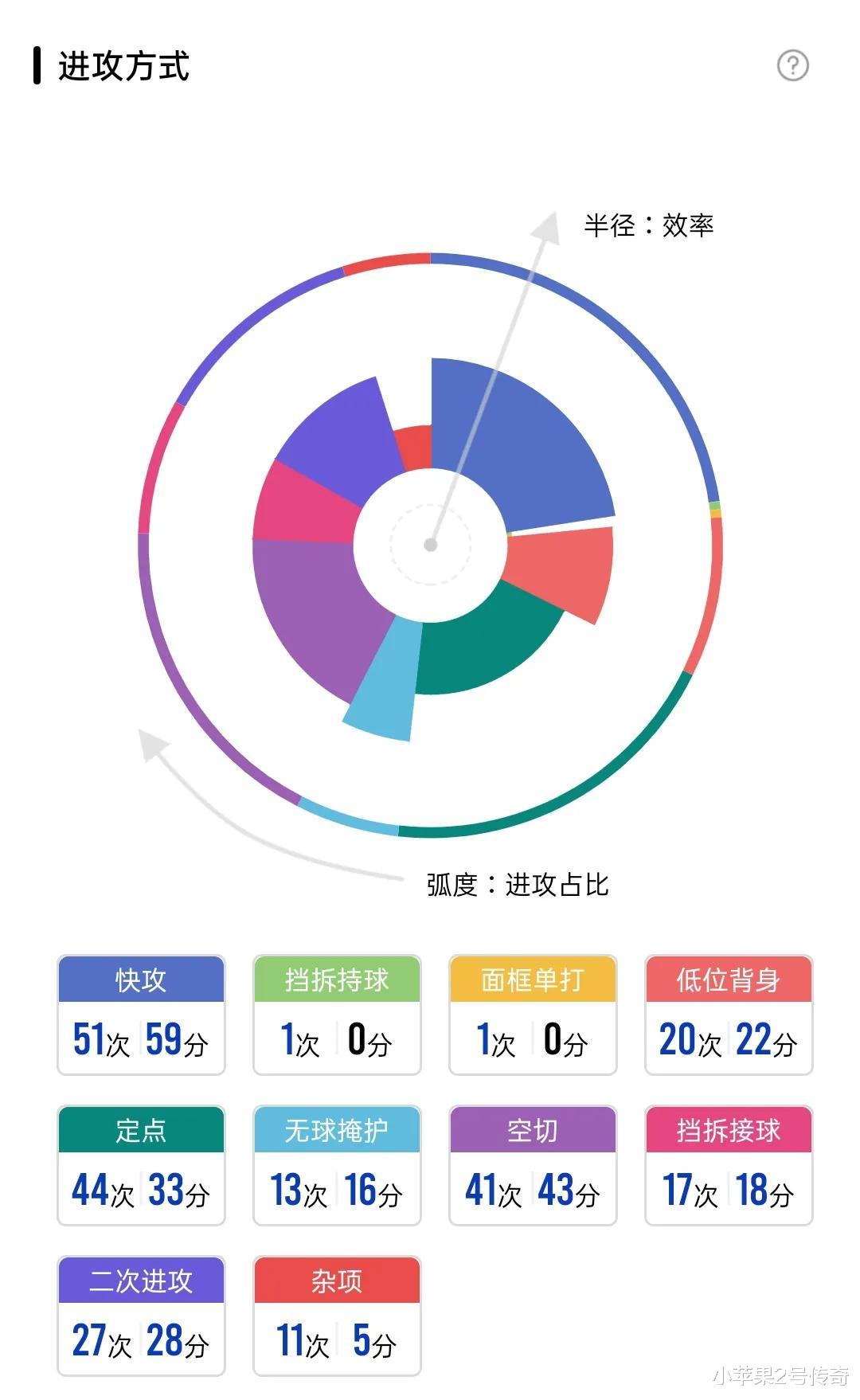The height and width of the screenshot is (1400, 860).
Task: Choose the 空切 stat card
Action: (533, 1165)
